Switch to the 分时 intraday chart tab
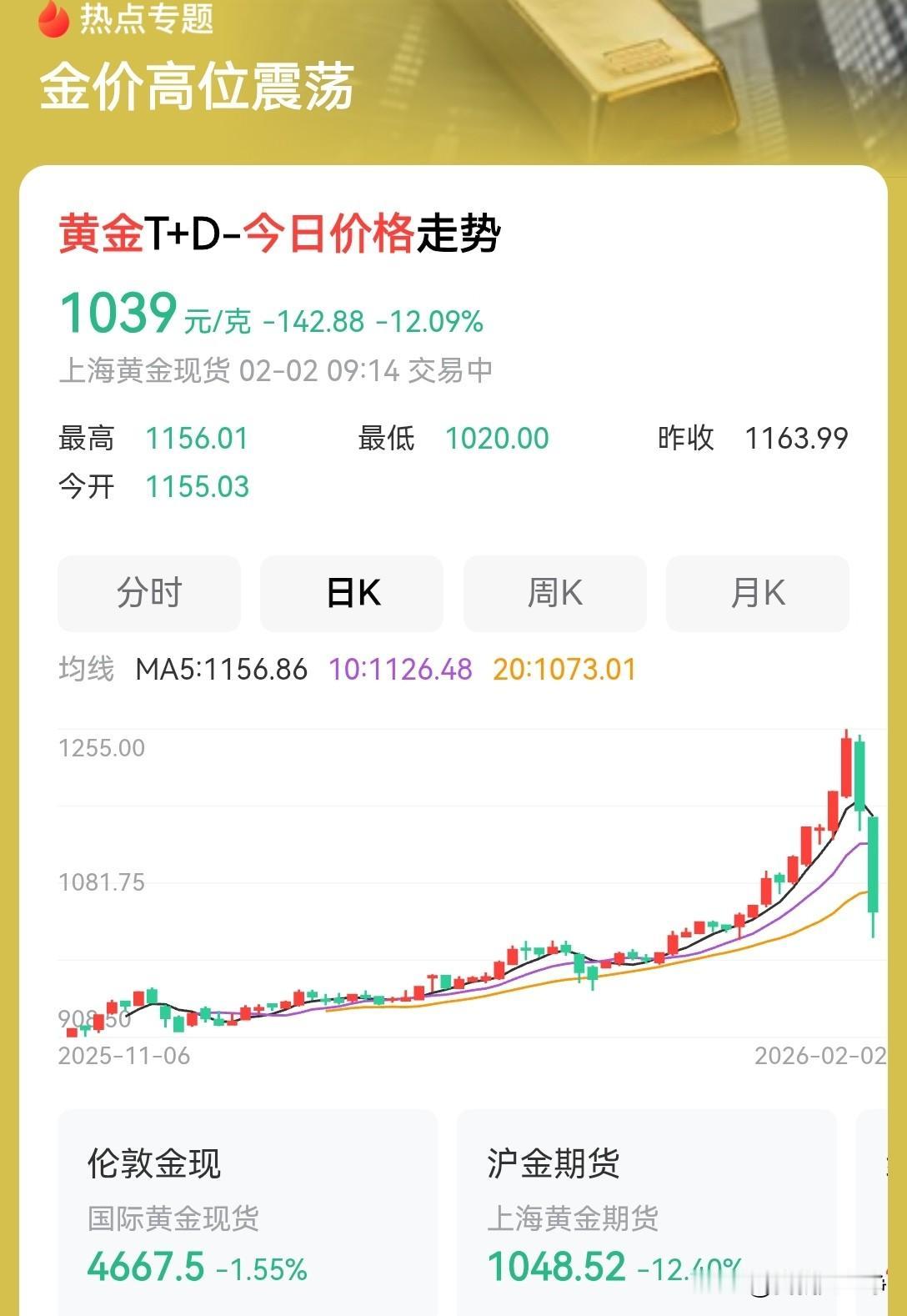 [x=148, y=594]
